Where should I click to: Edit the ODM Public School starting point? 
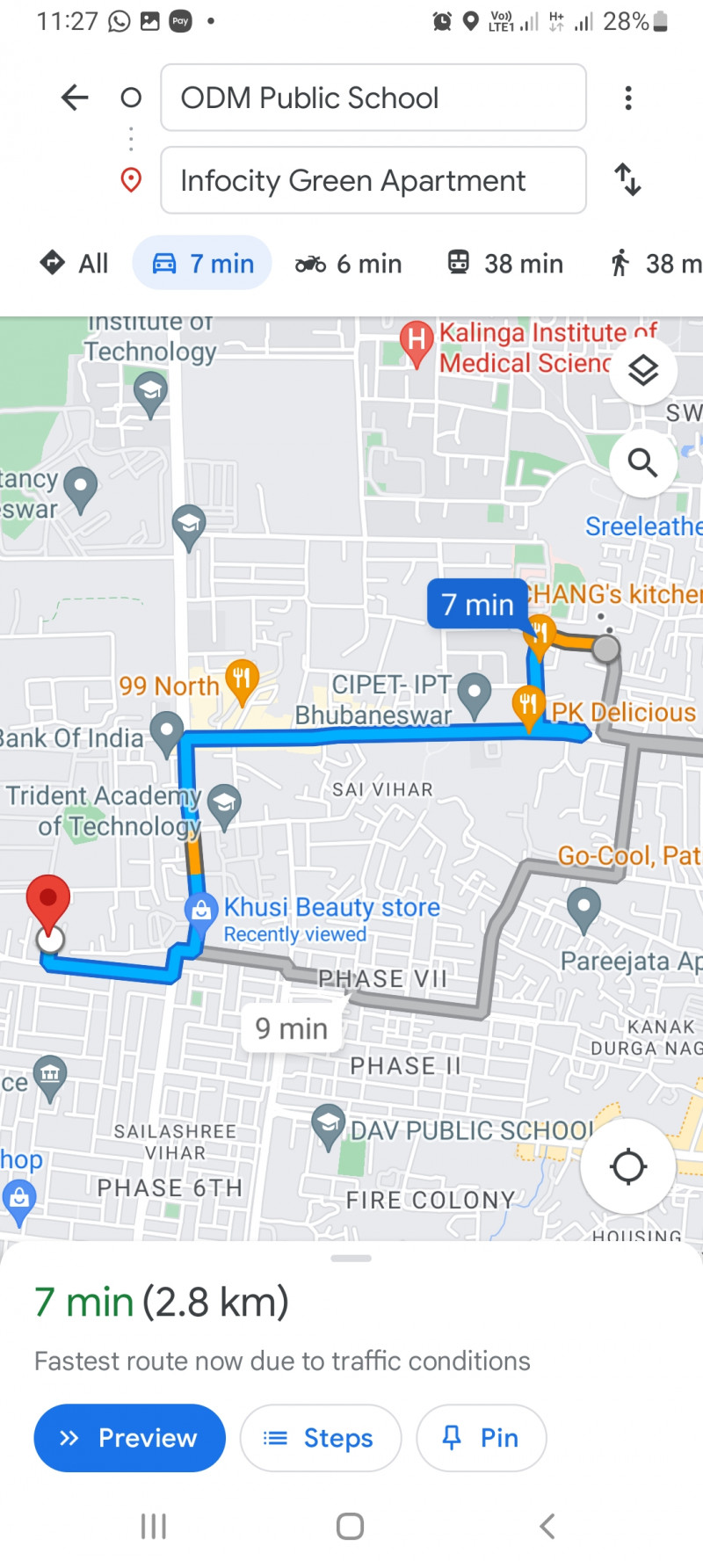click(x=373, y=98)
